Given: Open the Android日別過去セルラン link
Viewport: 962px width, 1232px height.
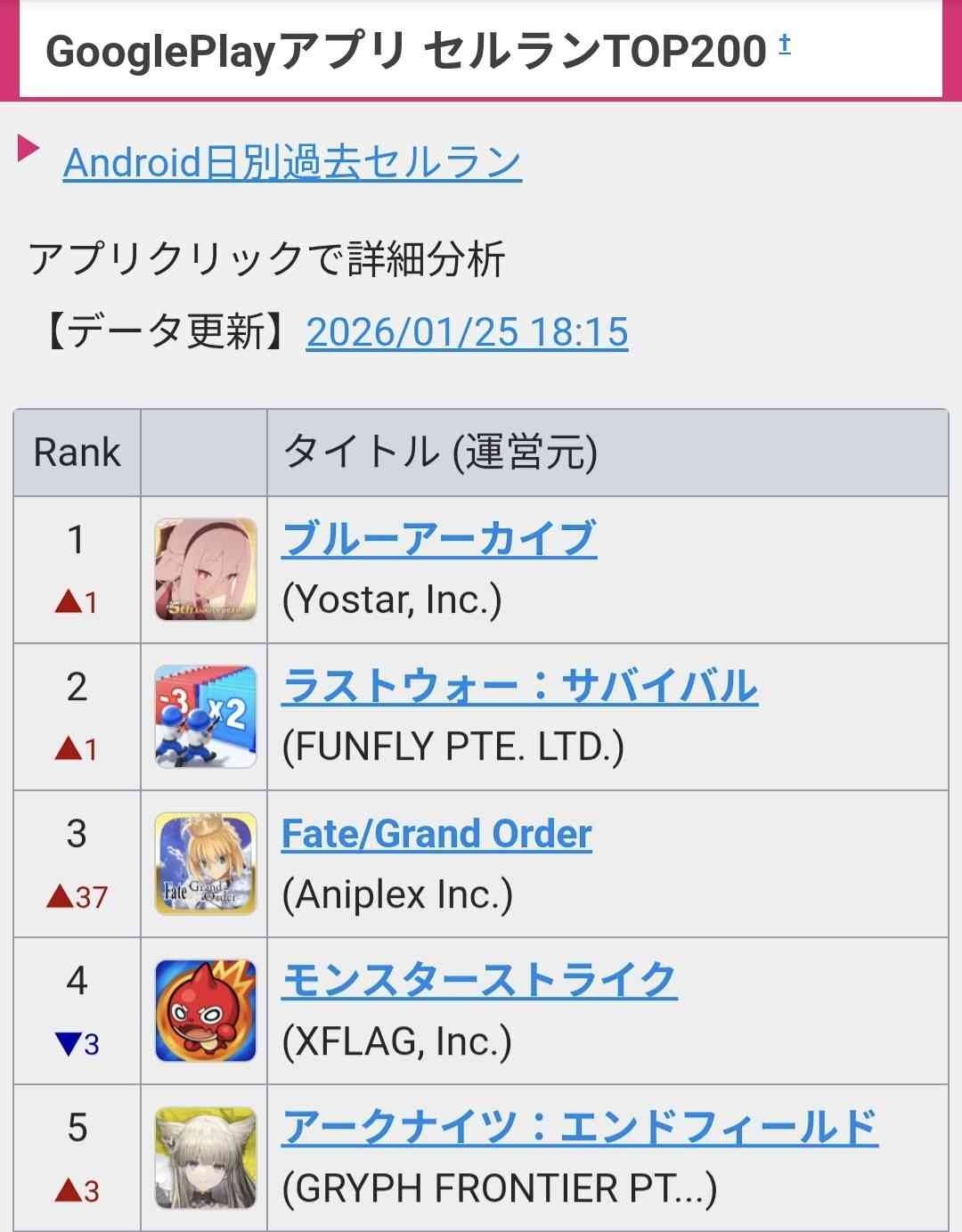Looking at the screenshot, I should tap(292, 163).
